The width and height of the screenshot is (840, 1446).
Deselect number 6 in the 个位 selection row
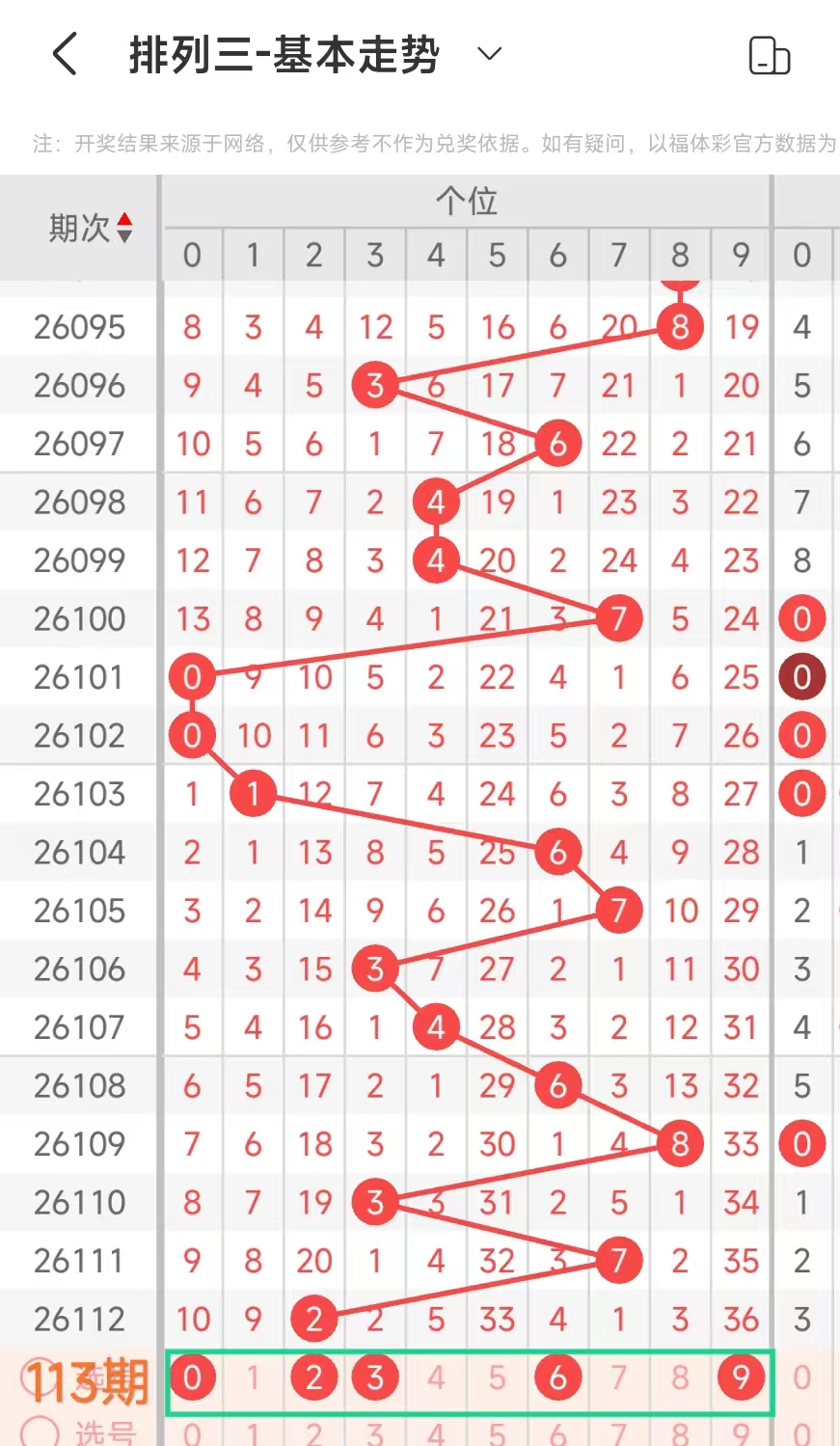557,1378
